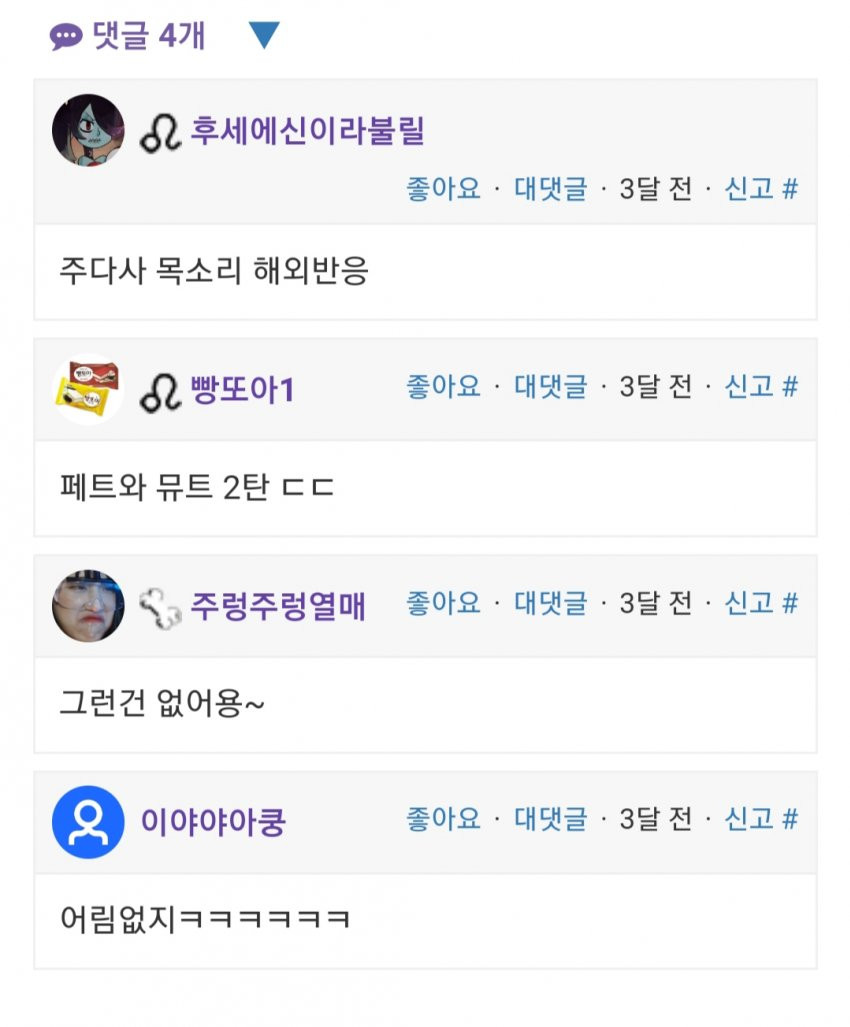Open 후세에신이라불릴's profile
850x1027 pixels.
click(x=307, y=131)
